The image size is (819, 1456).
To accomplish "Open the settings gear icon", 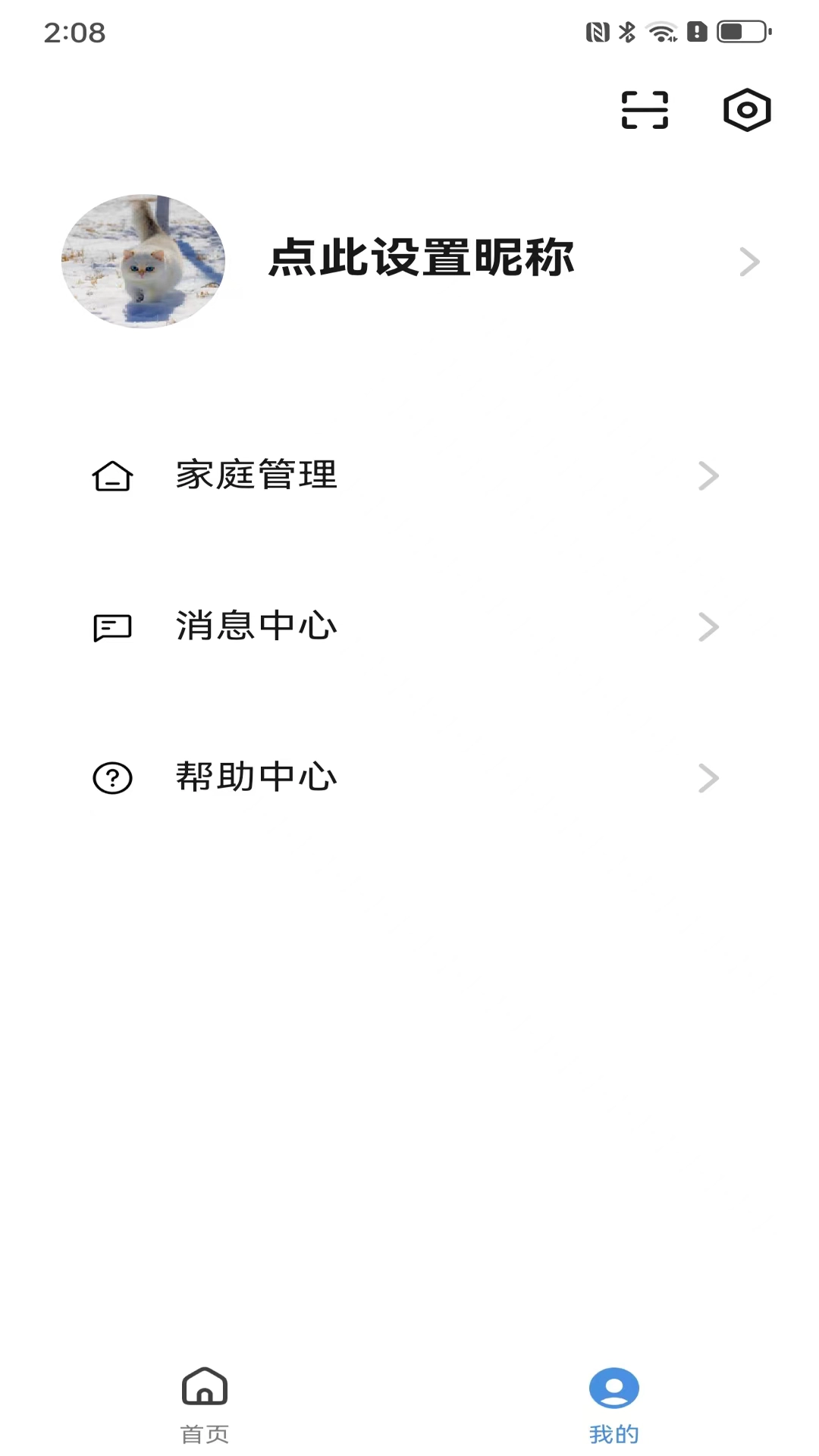I will [747, 110].
